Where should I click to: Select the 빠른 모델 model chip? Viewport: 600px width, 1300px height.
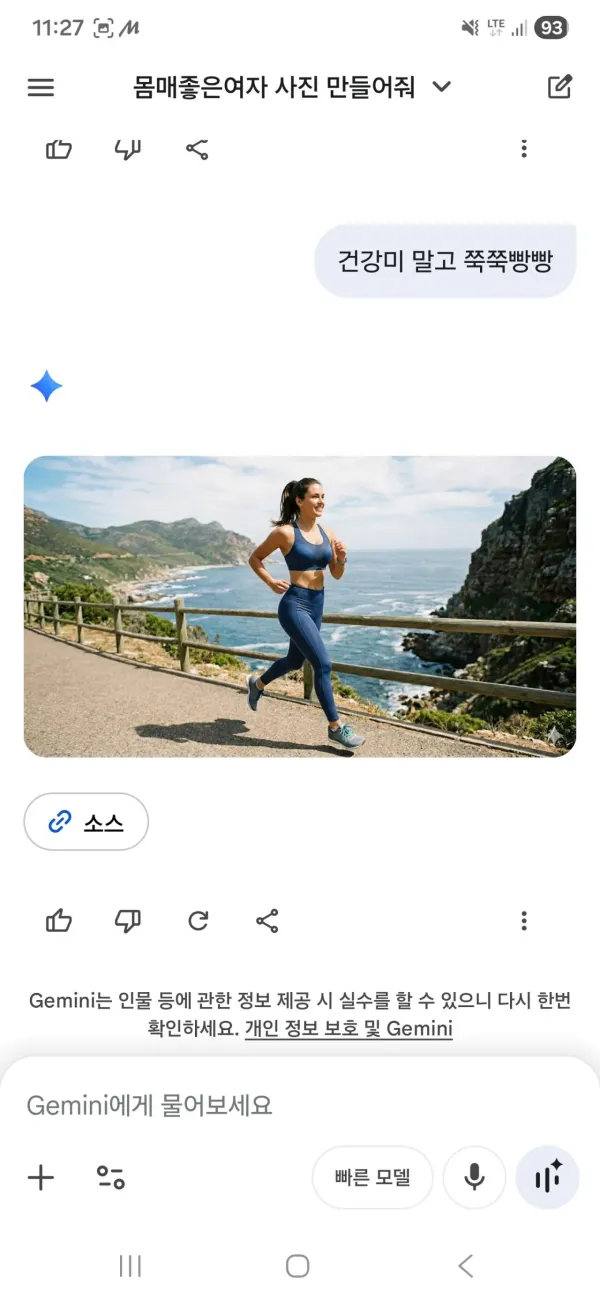coord(373,1177)
